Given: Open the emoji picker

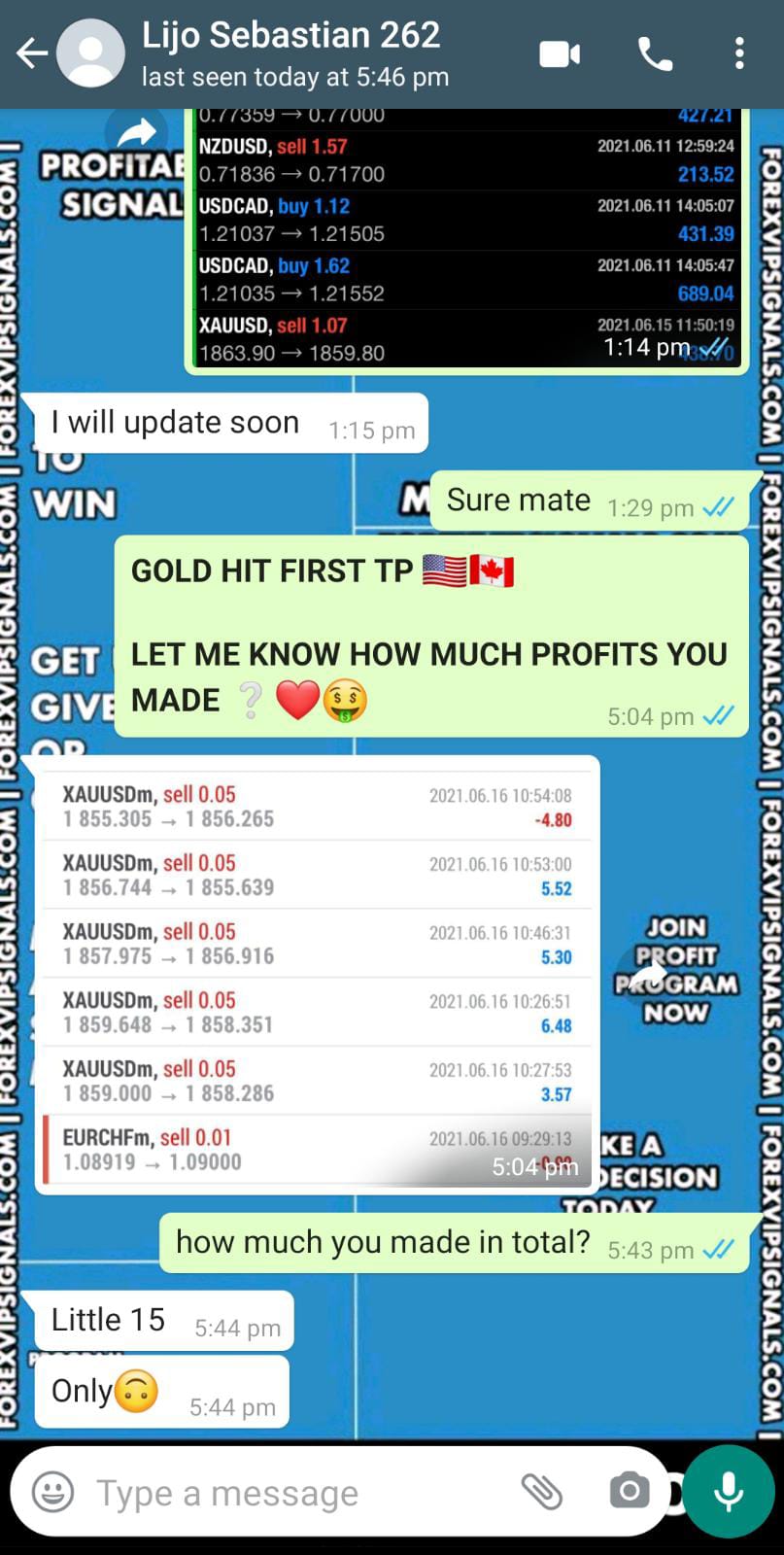Looking at the screenshot, I should (52, 1492).
